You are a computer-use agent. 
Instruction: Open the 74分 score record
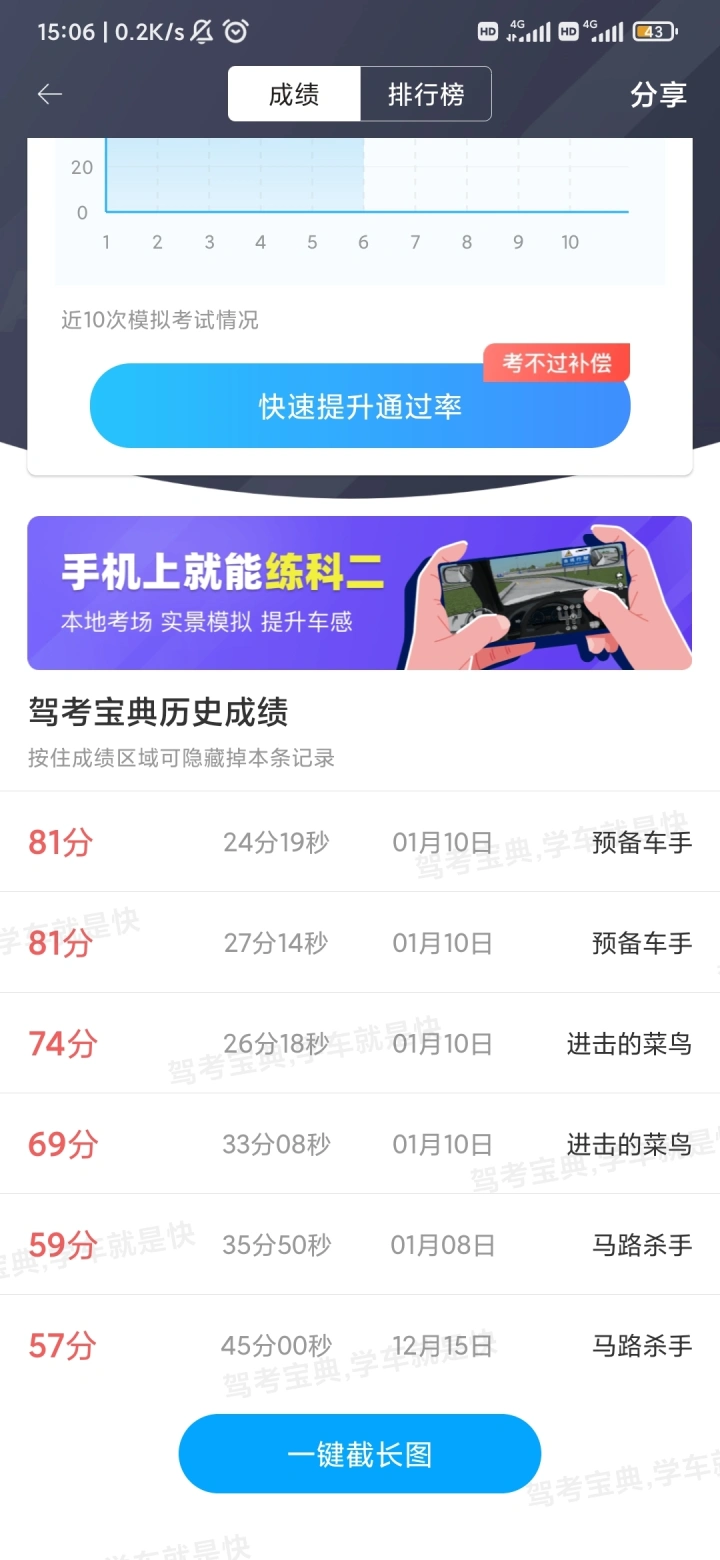point(360,1044)
